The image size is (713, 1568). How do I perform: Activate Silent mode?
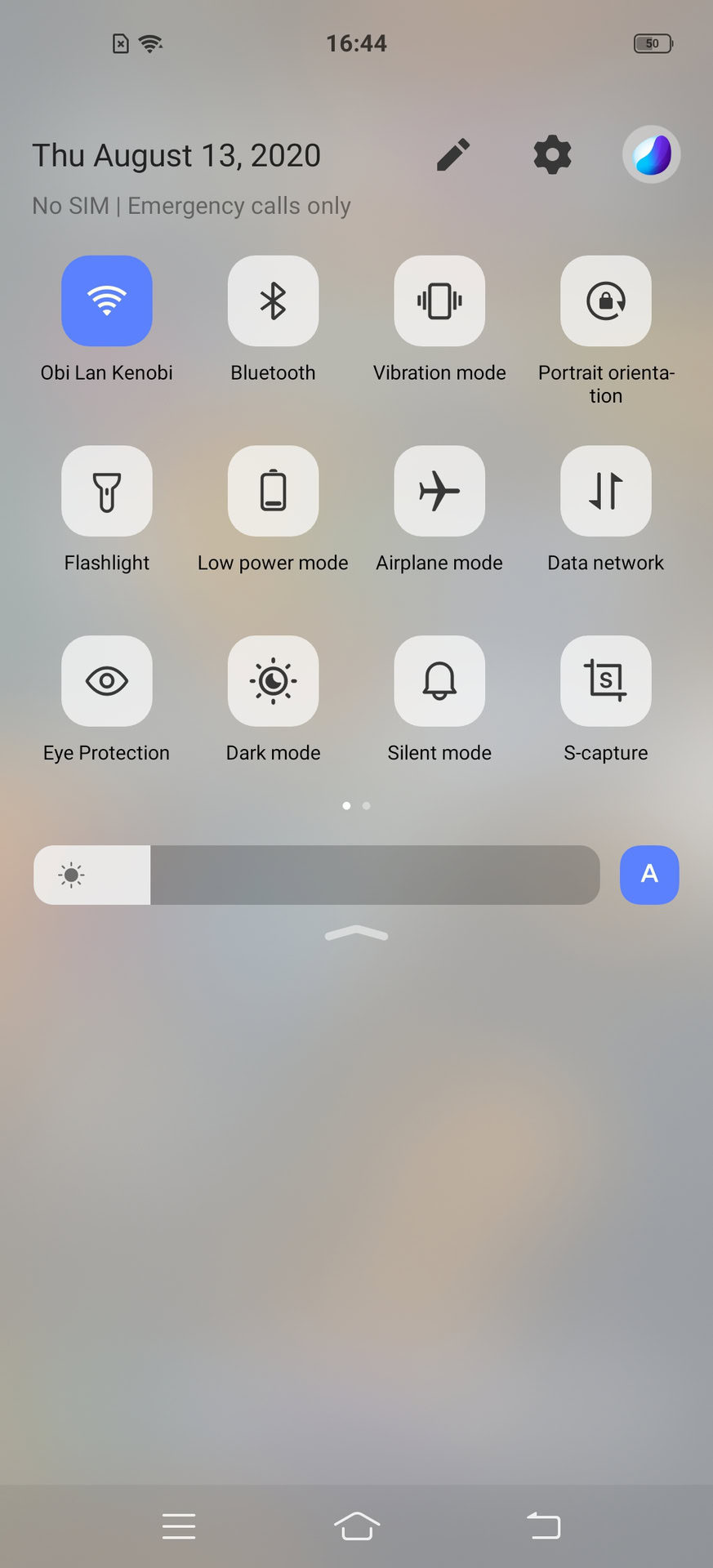tap(439, 681)
